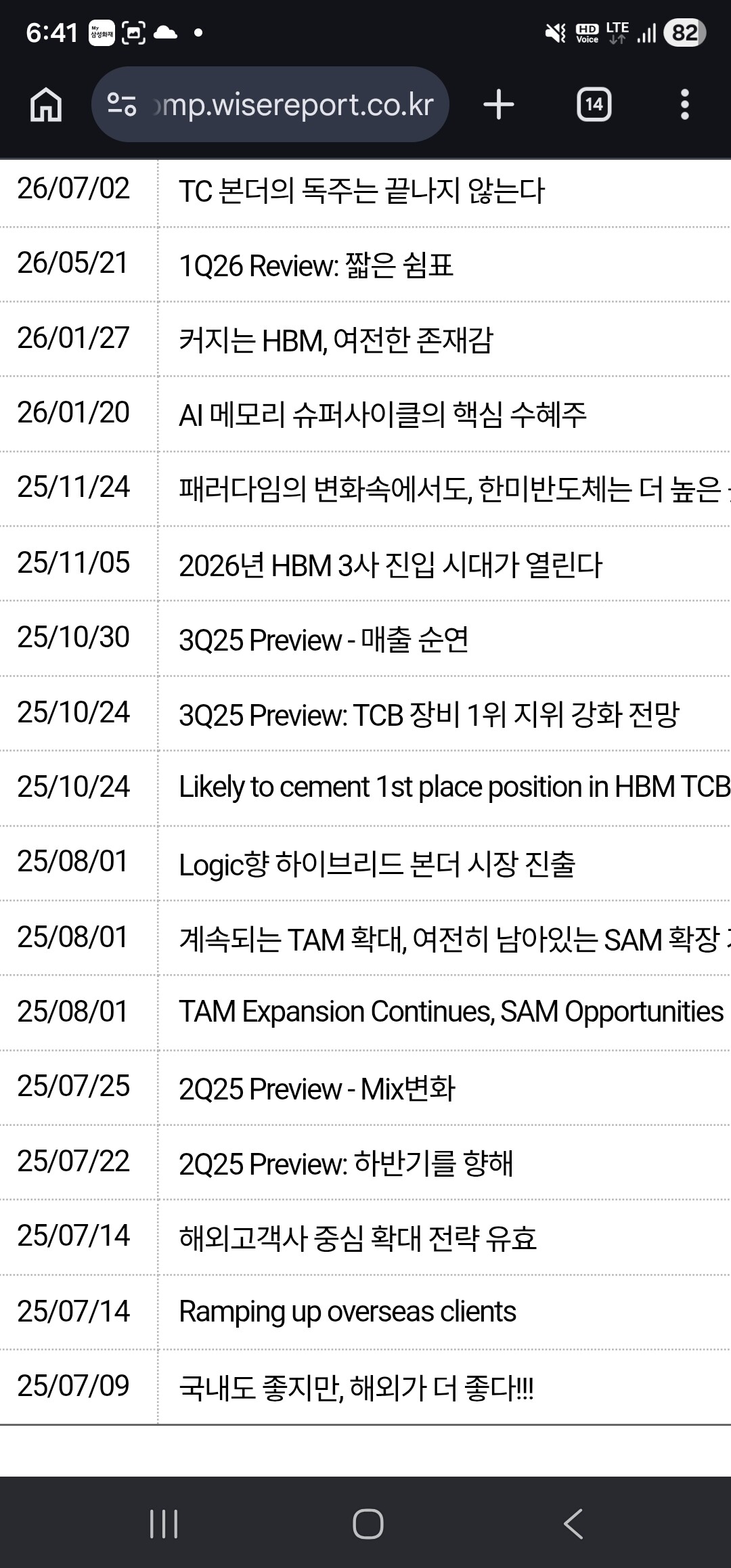
Task: Open 'Ramping up overseas clients' report
Action: [347, 1311]
